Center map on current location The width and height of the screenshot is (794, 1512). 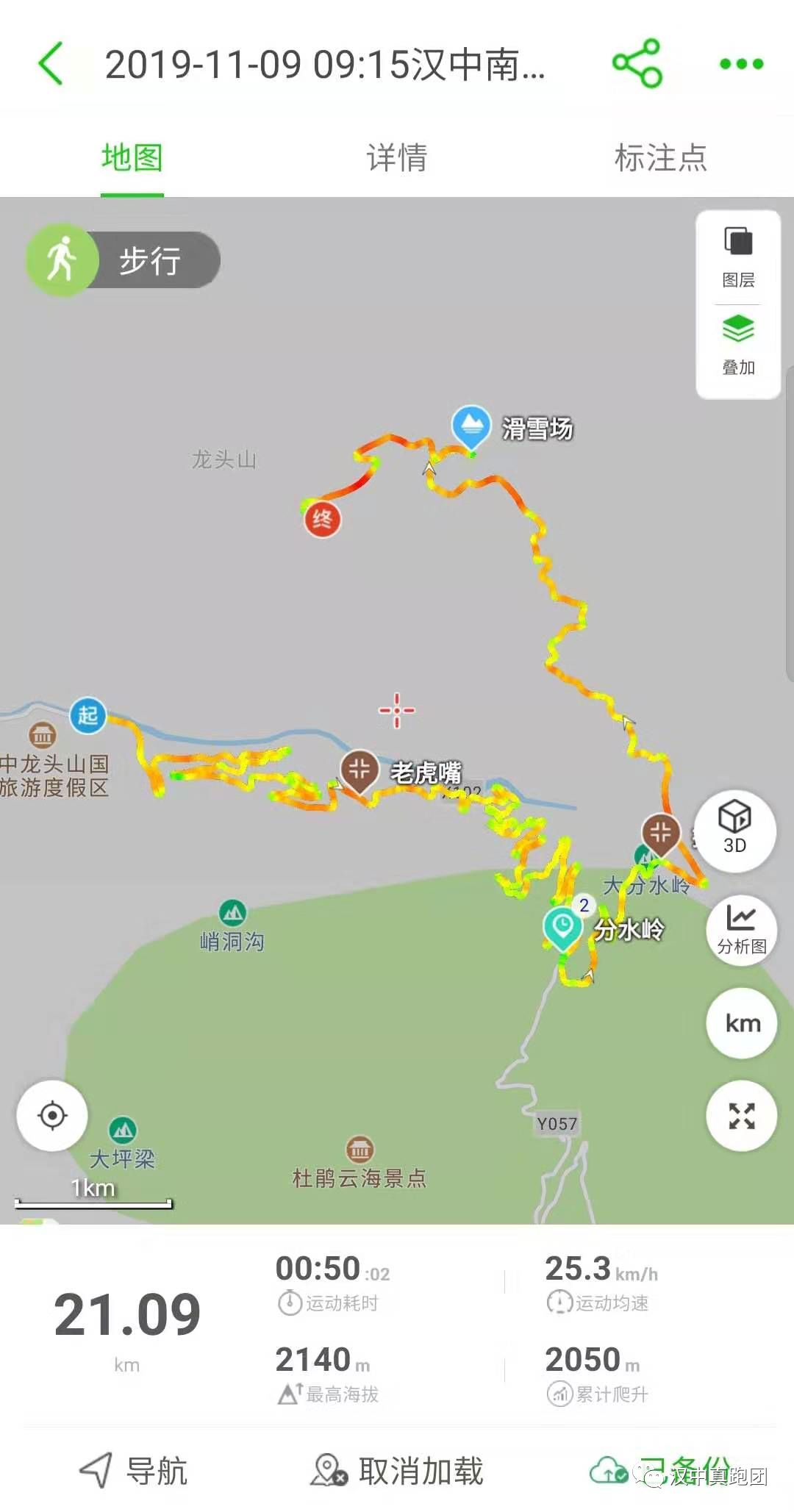51,1116
